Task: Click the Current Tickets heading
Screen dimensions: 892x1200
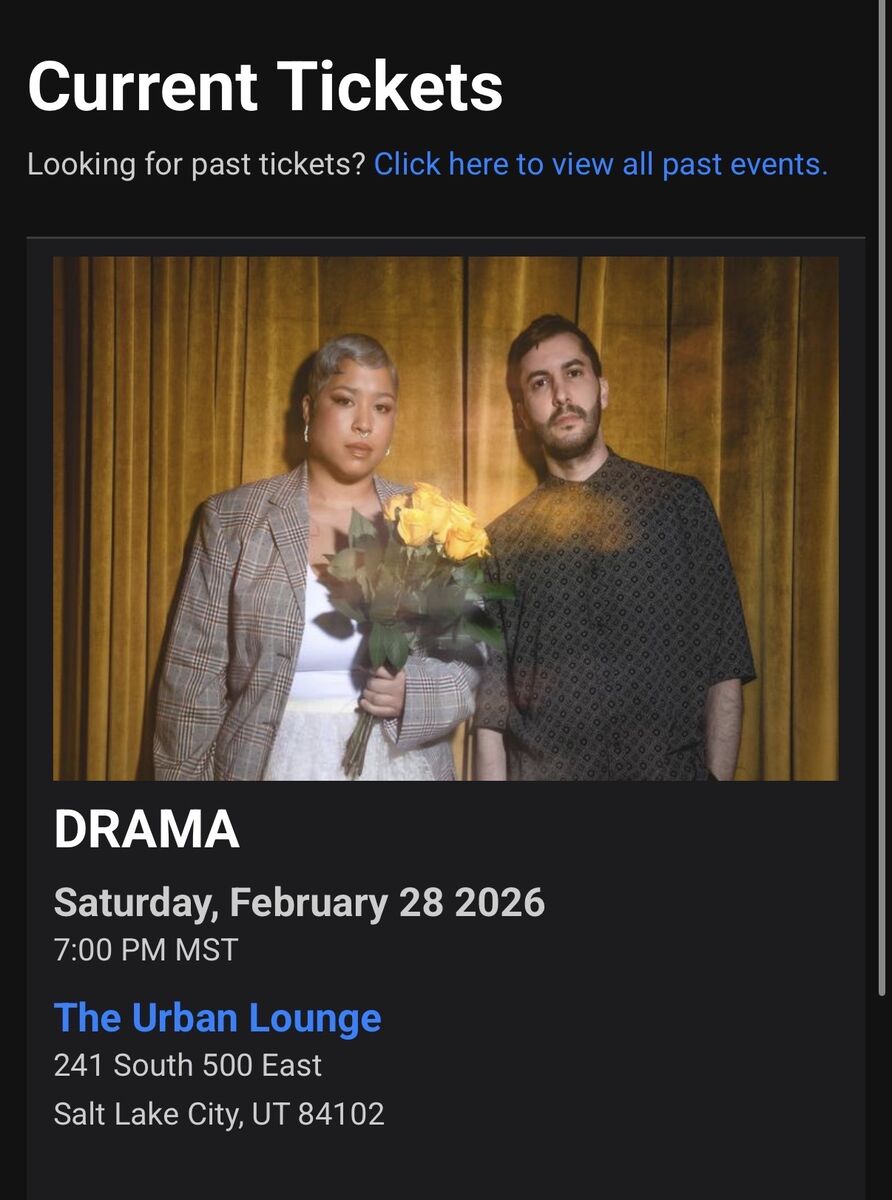Action: click(264, 86)
